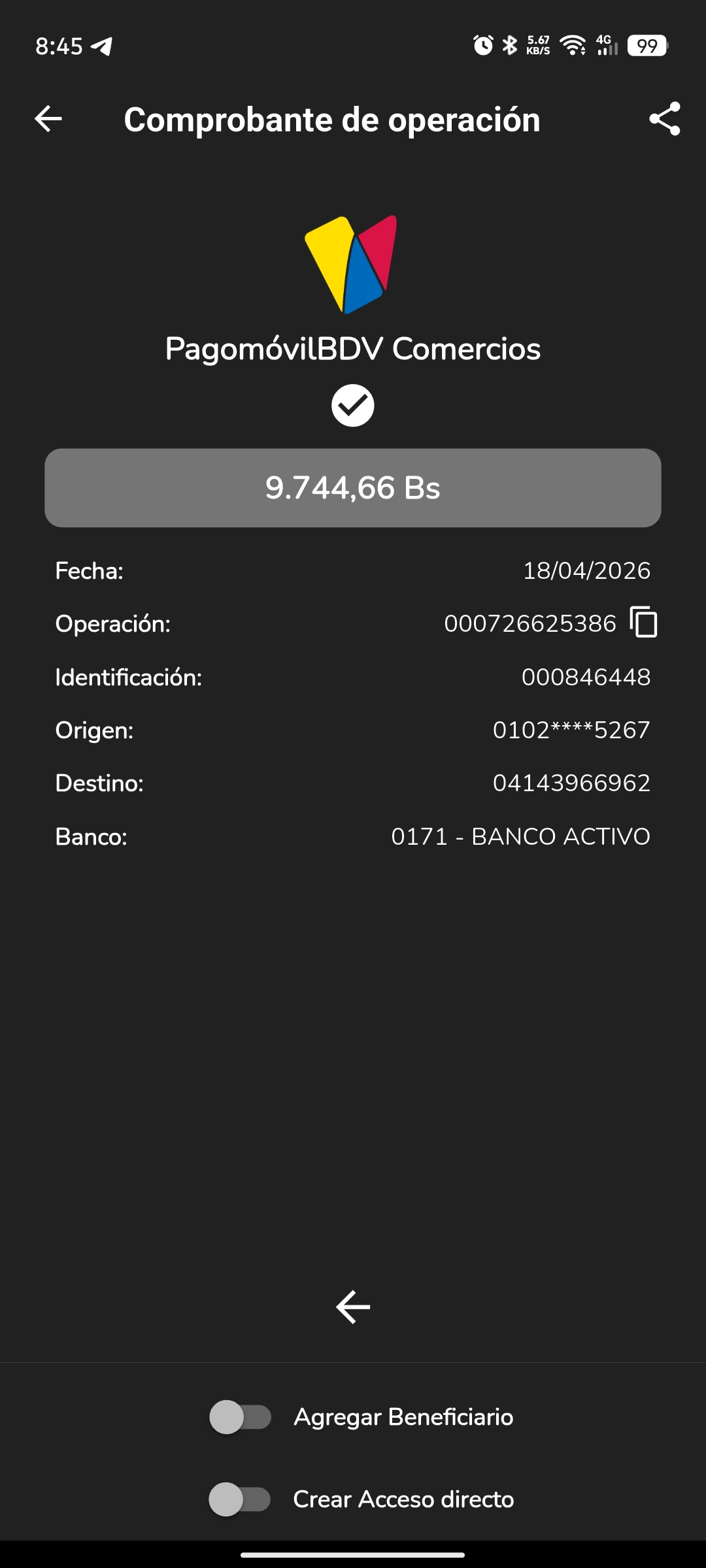Share the operation receipt

(x=665, y=119)
